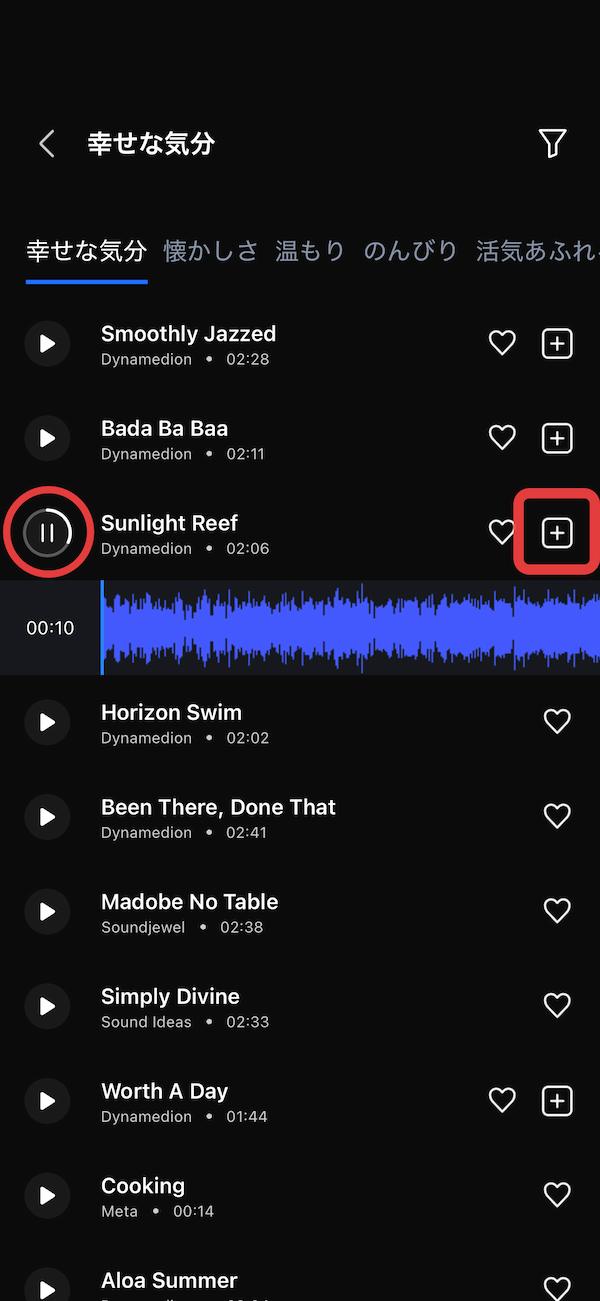Play the Bada Ba Baa track
This screenshot has height=1301, width=600.
[x=47, y=438]
